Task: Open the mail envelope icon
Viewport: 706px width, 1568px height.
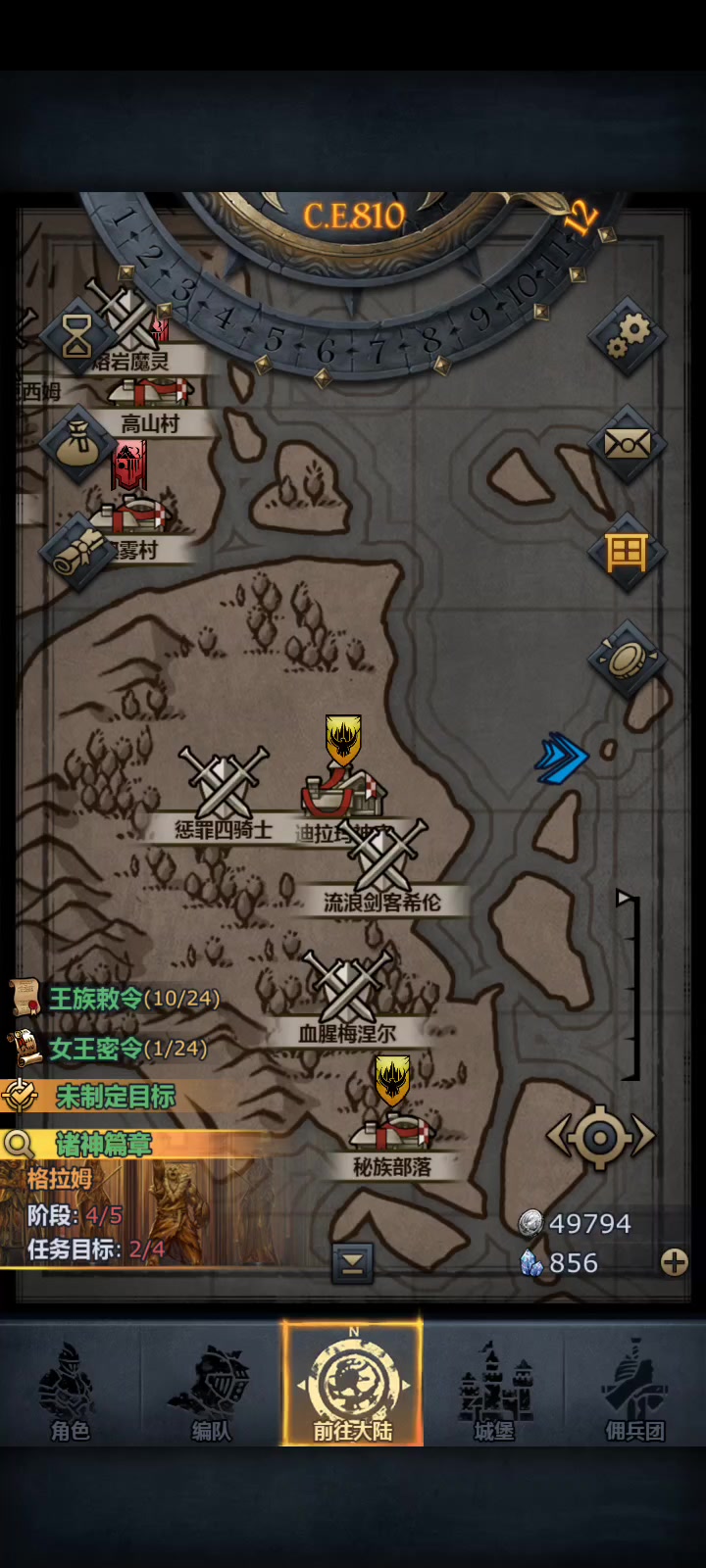Action: tap(628, 445)
